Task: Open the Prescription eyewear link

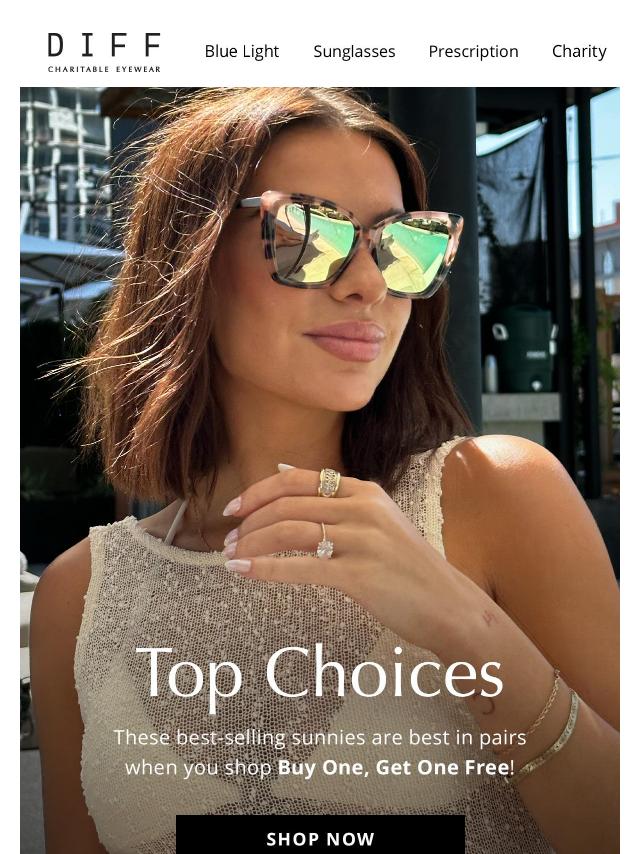Action: pos(473,51)
